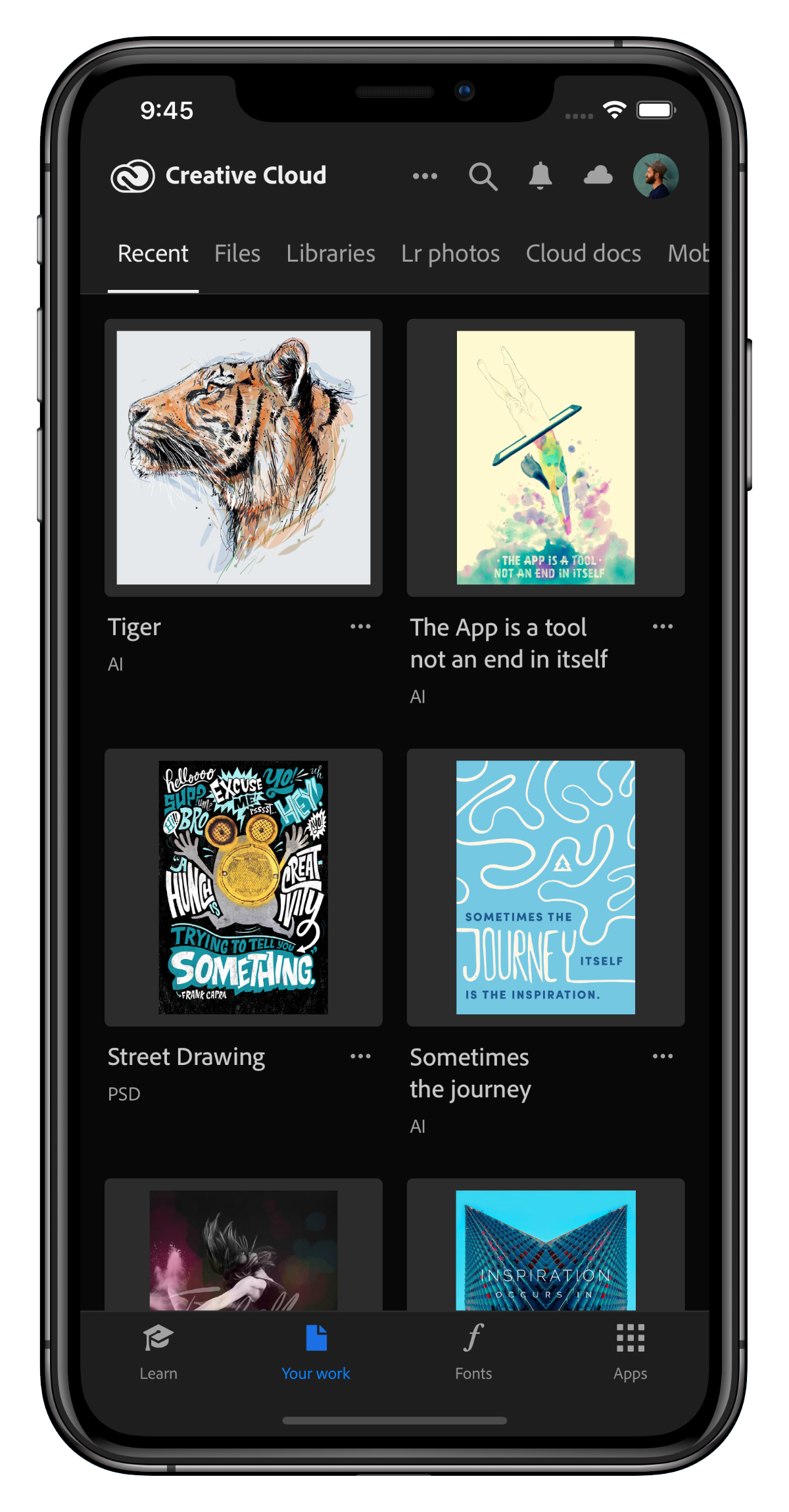Screen dimensions: 789x1512
Task: Open the profile avatar
Action: pyautogui.click(x=656, y=176)
